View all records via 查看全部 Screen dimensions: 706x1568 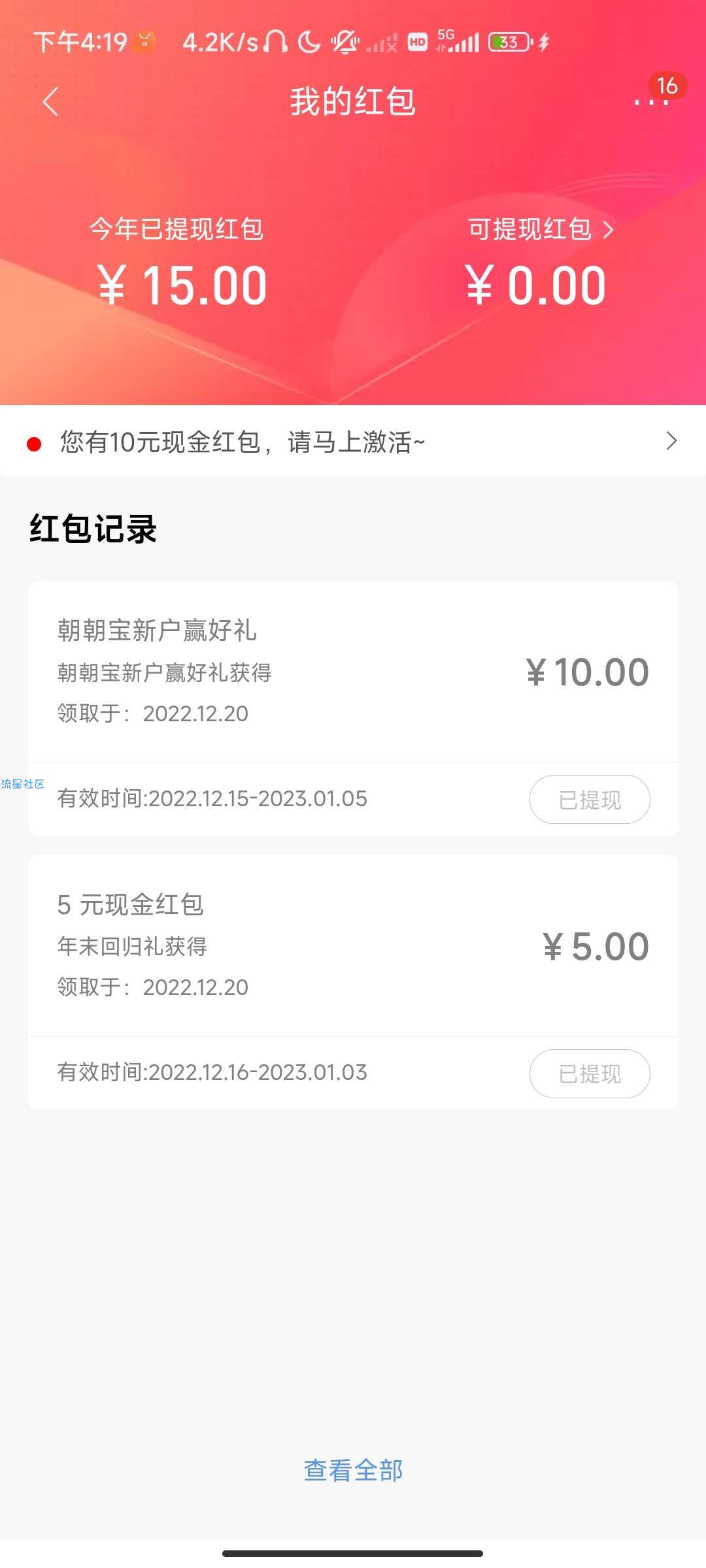click(x=353, y=1471)
